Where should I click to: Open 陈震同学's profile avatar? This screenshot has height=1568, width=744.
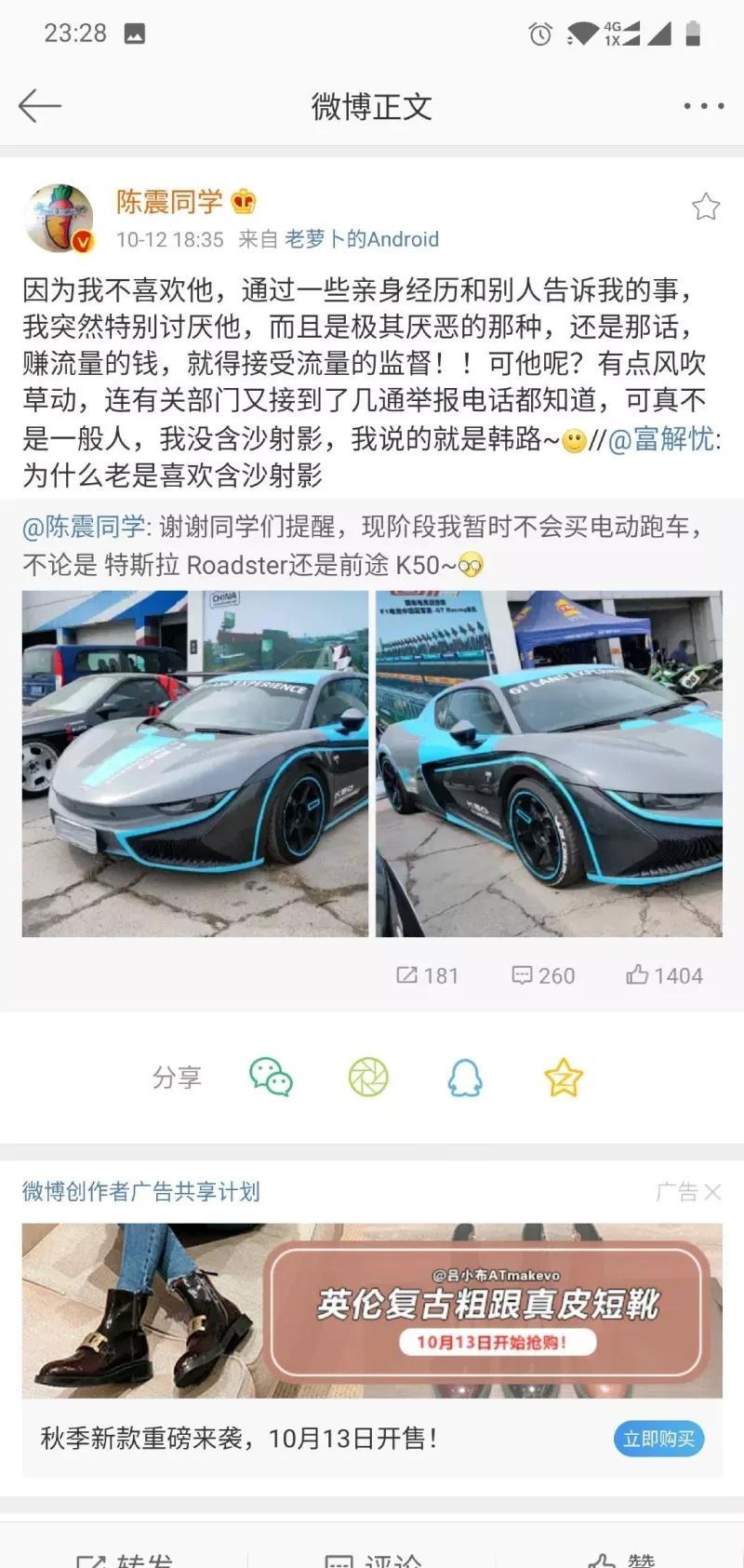(60, 220)
